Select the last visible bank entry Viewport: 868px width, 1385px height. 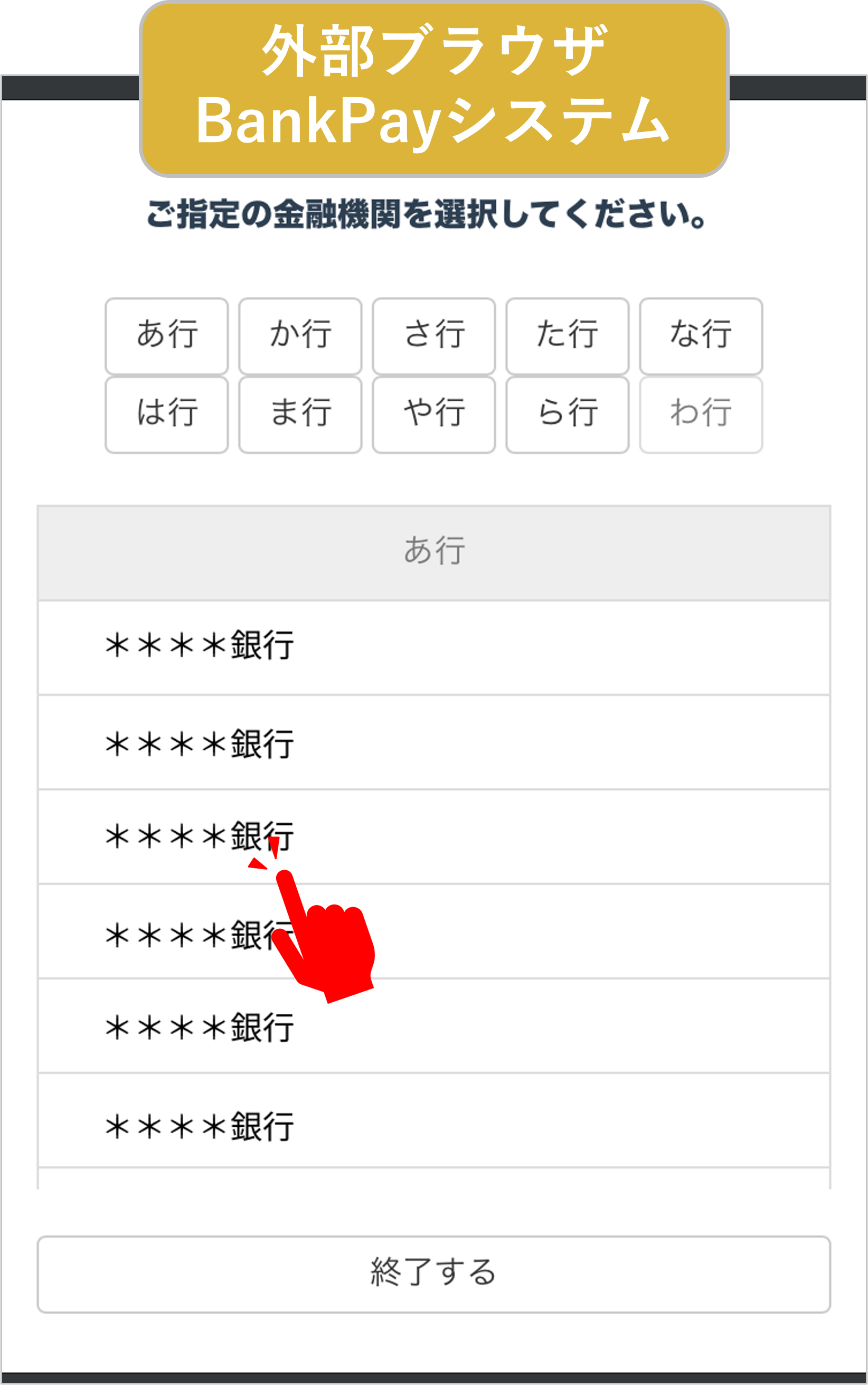coord(434,1120)
